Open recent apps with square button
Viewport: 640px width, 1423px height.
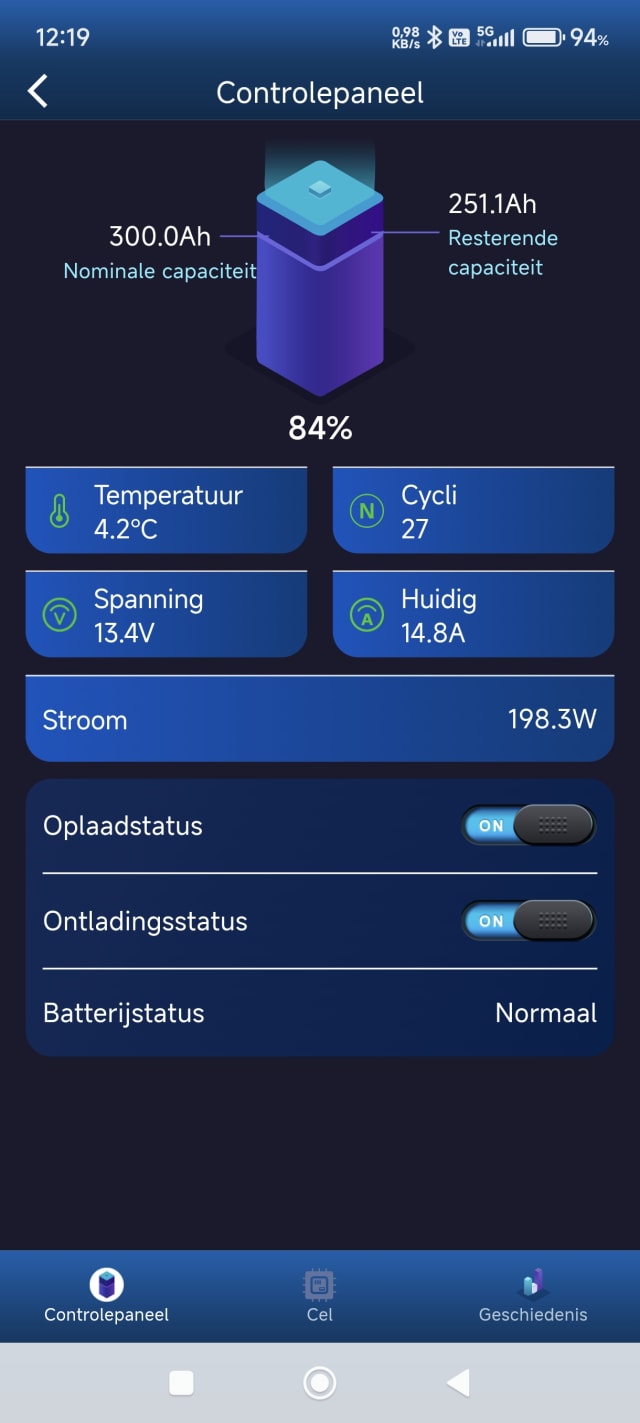(x=181, y=1383)
